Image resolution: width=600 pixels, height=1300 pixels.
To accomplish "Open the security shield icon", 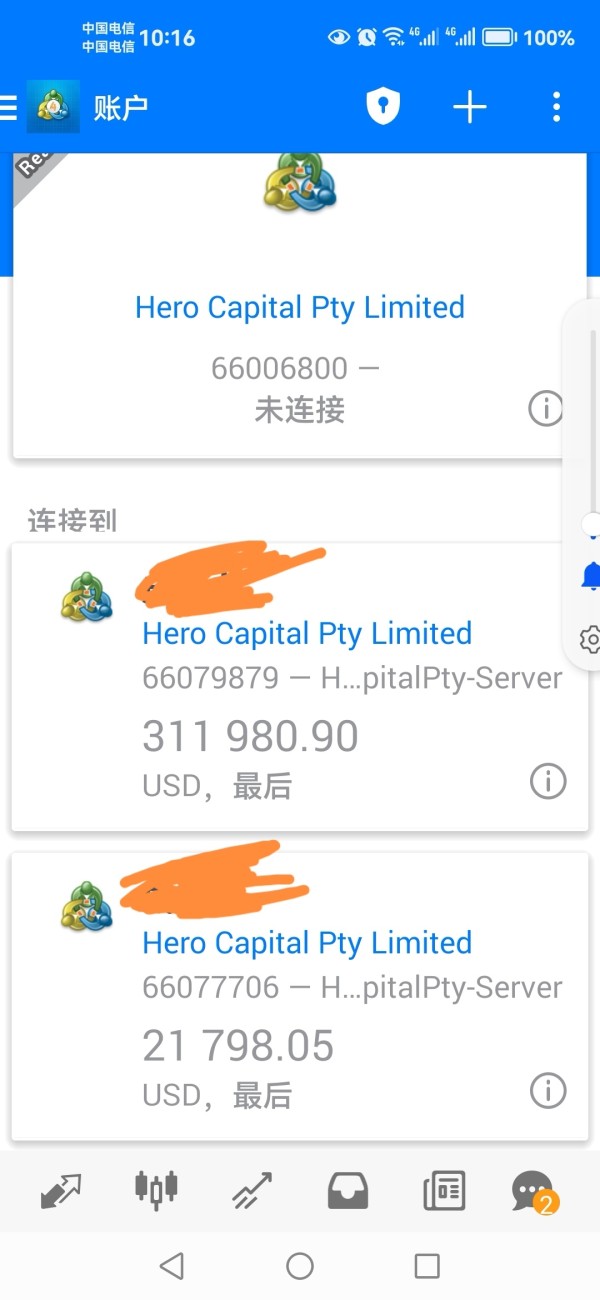I will (383, 106).
